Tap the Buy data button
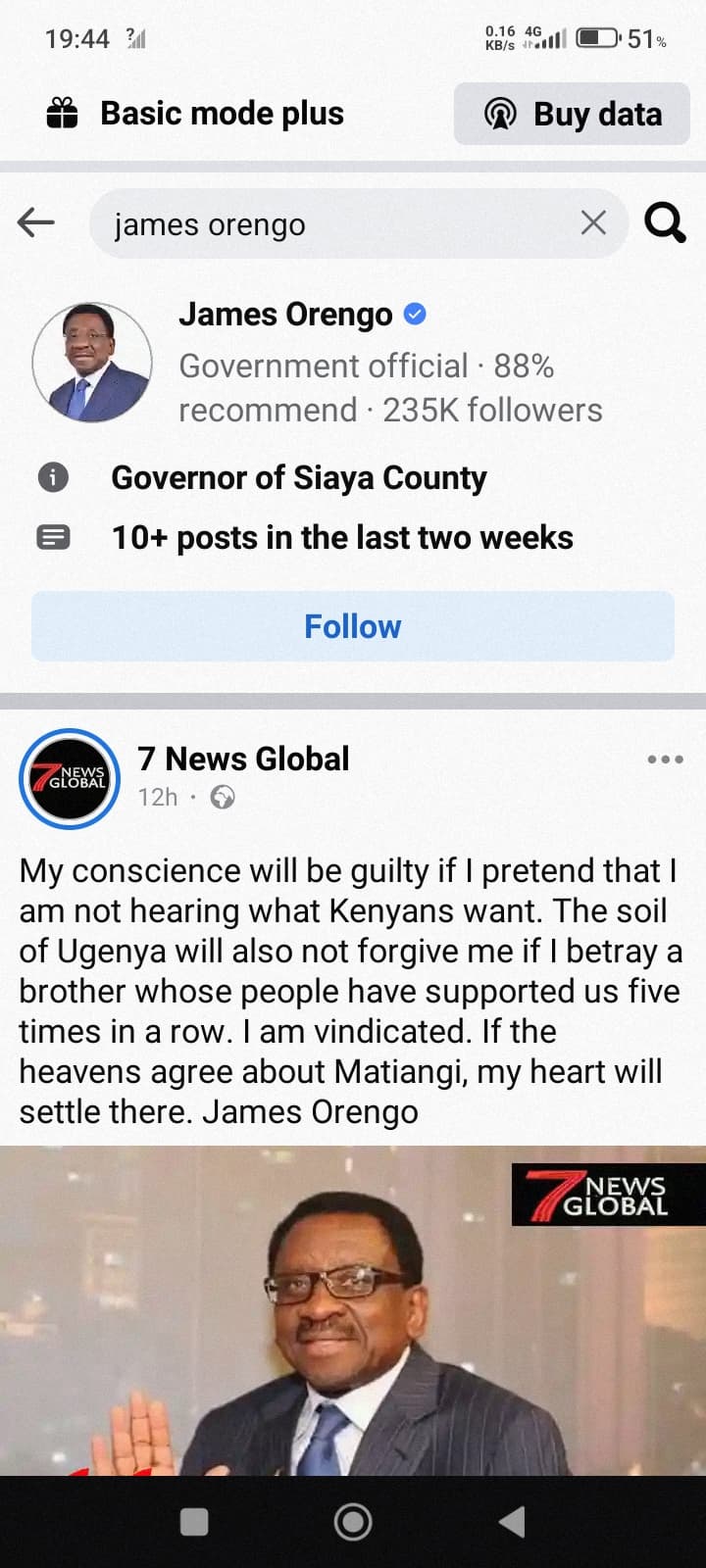706x1568 pixels. pos(573,115)
